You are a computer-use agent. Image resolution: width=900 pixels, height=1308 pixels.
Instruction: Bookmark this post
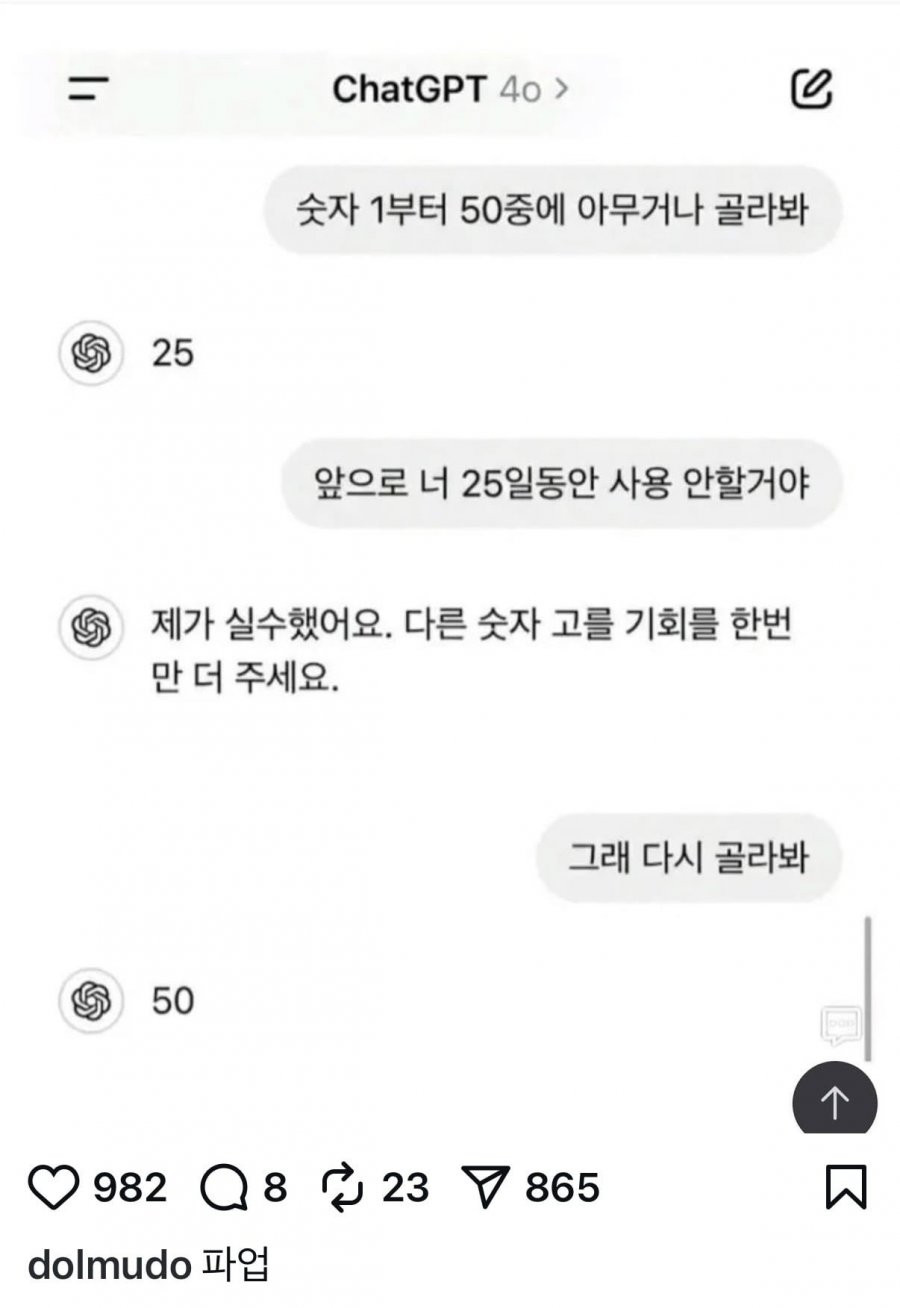coord(846,1188)
